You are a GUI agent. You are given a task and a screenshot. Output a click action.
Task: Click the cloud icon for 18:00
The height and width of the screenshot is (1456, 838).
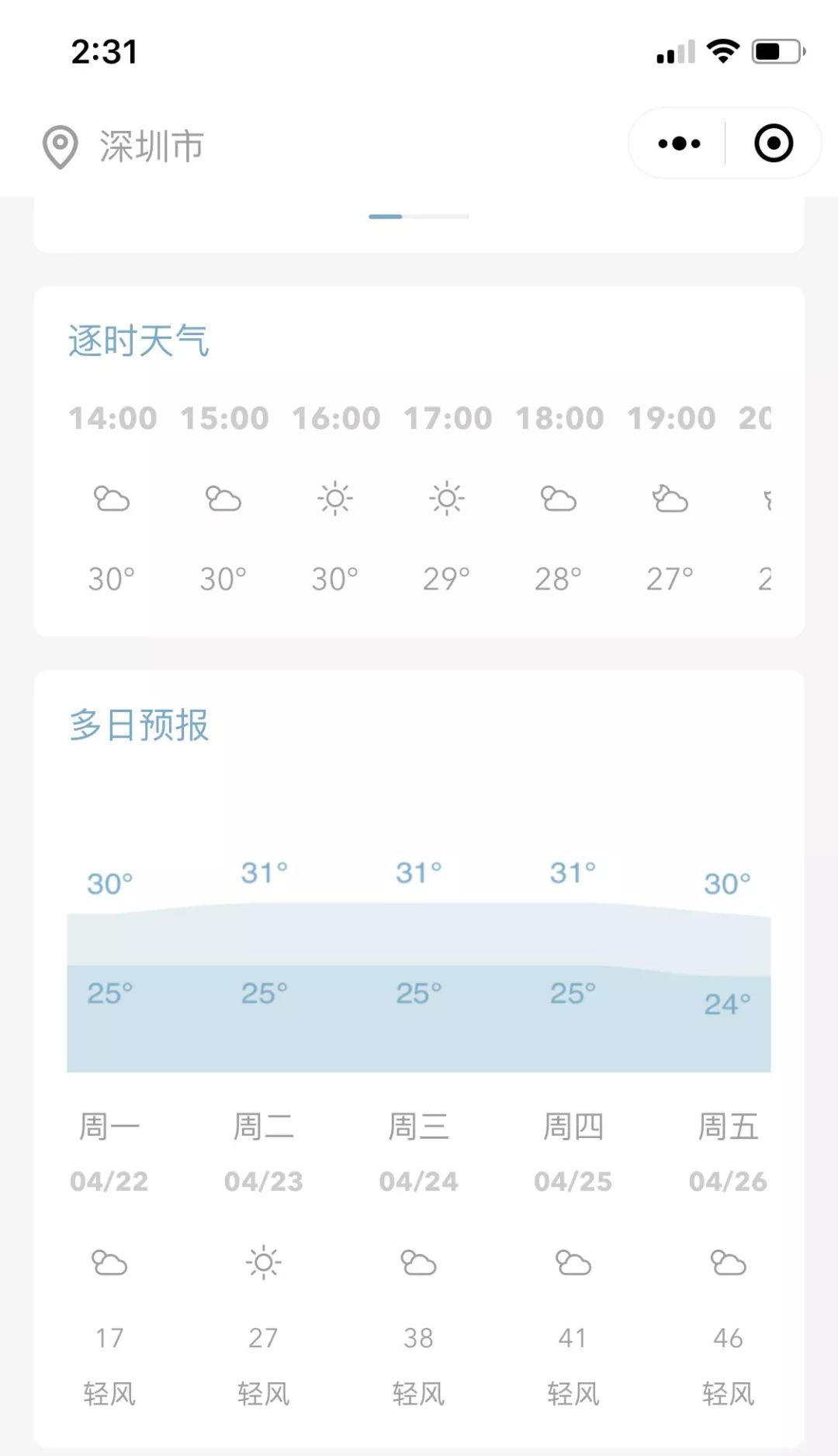coord(559,500)
